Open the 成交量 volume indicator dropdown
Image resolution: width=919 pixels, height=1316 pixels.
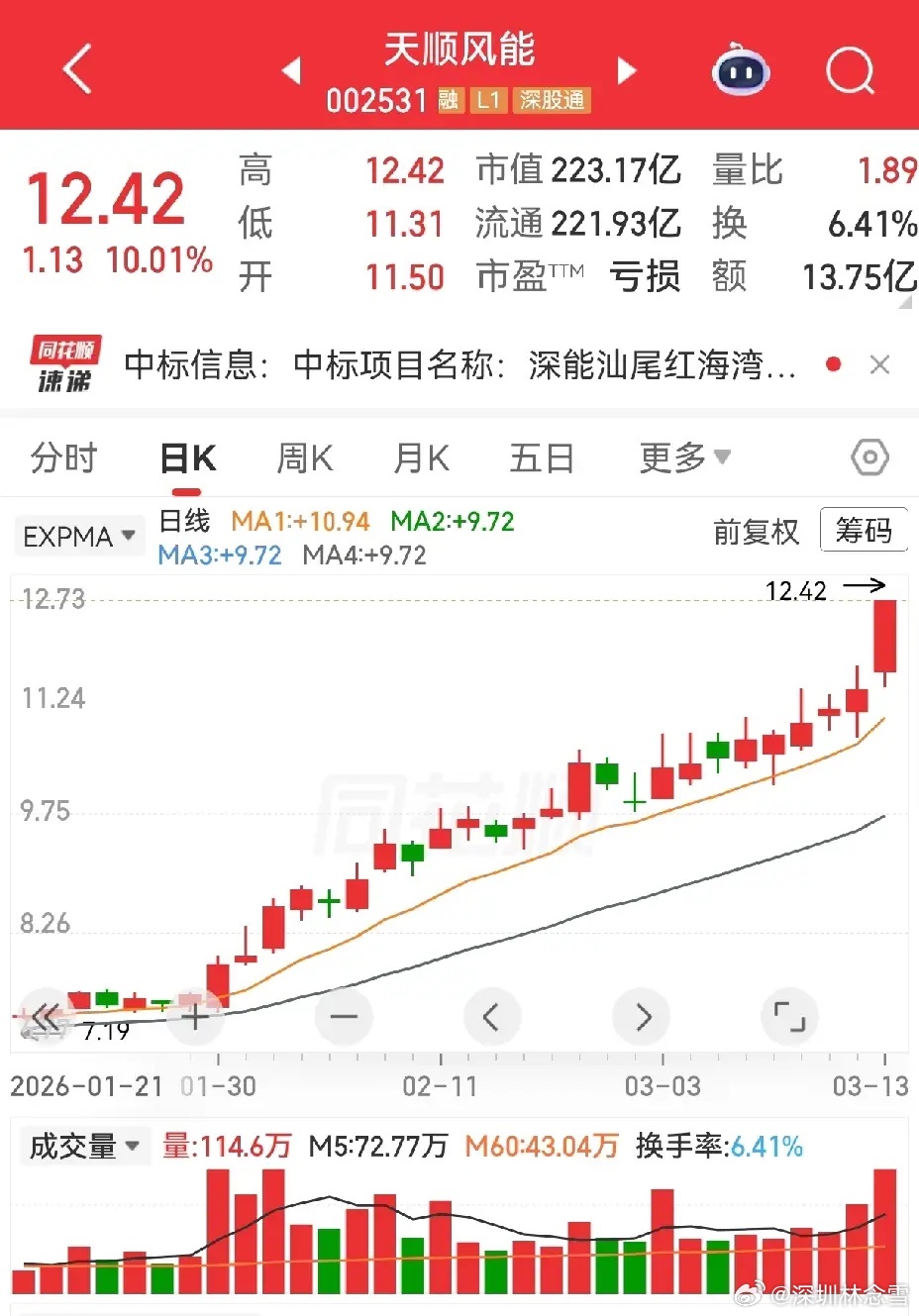coord(84,1146)
